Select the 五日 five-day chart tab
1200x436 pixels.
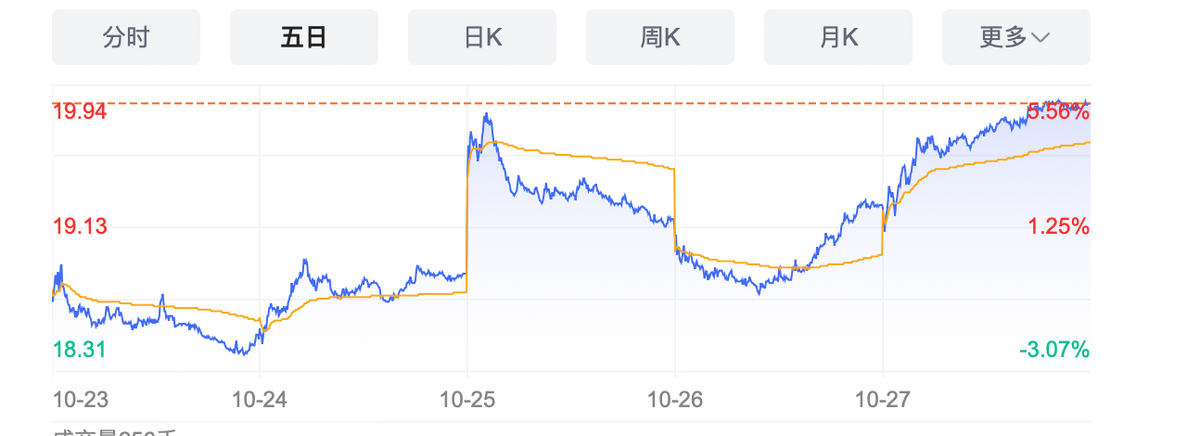tap(304, 38)
